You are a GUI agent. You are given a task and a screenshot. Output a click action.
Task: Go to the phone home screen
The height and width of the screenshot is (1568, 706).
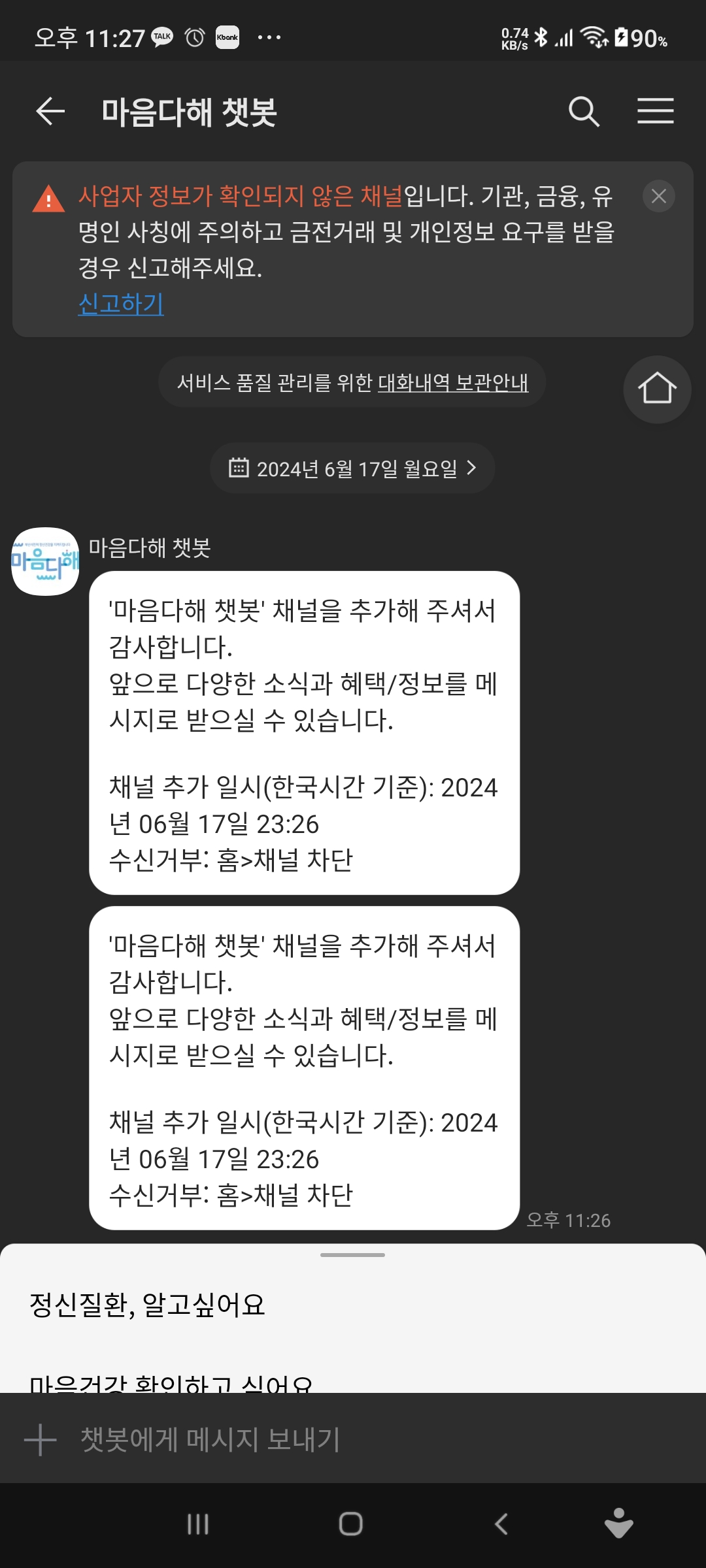coord(351,1524)
